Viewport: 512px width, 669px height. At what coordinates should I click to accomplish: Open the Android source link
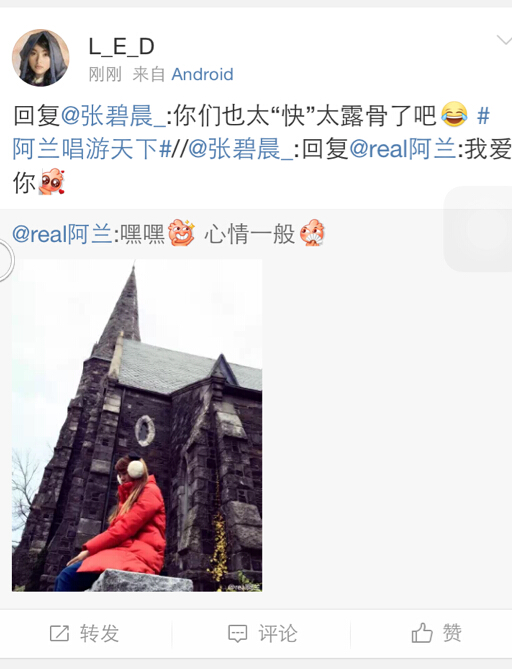(x=202, y=74)
